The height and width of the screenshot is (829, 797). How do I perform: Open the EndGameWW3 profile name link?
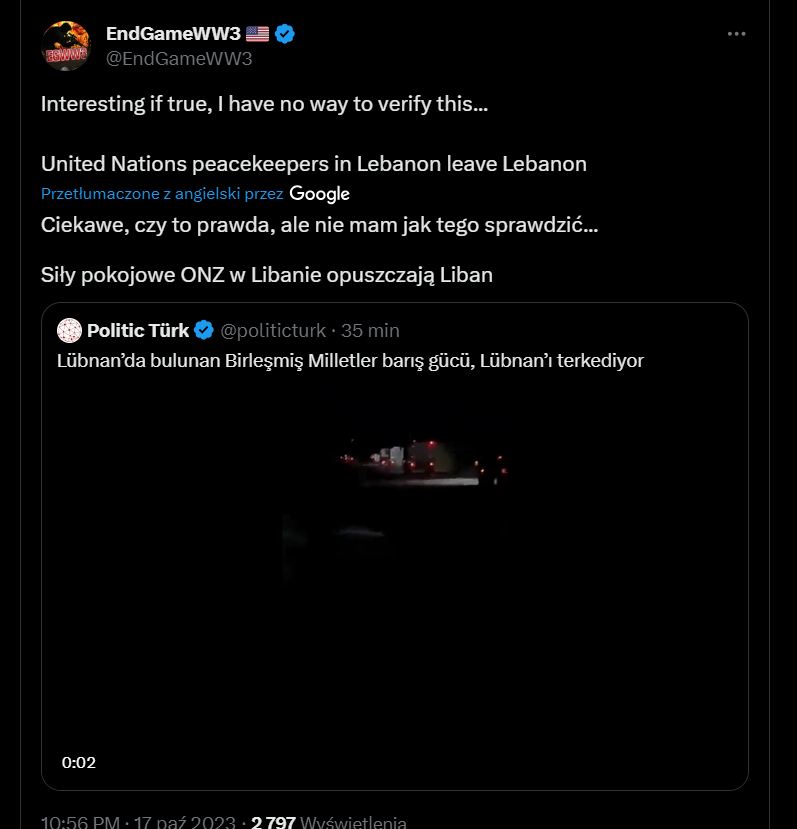tap(173, 34)
